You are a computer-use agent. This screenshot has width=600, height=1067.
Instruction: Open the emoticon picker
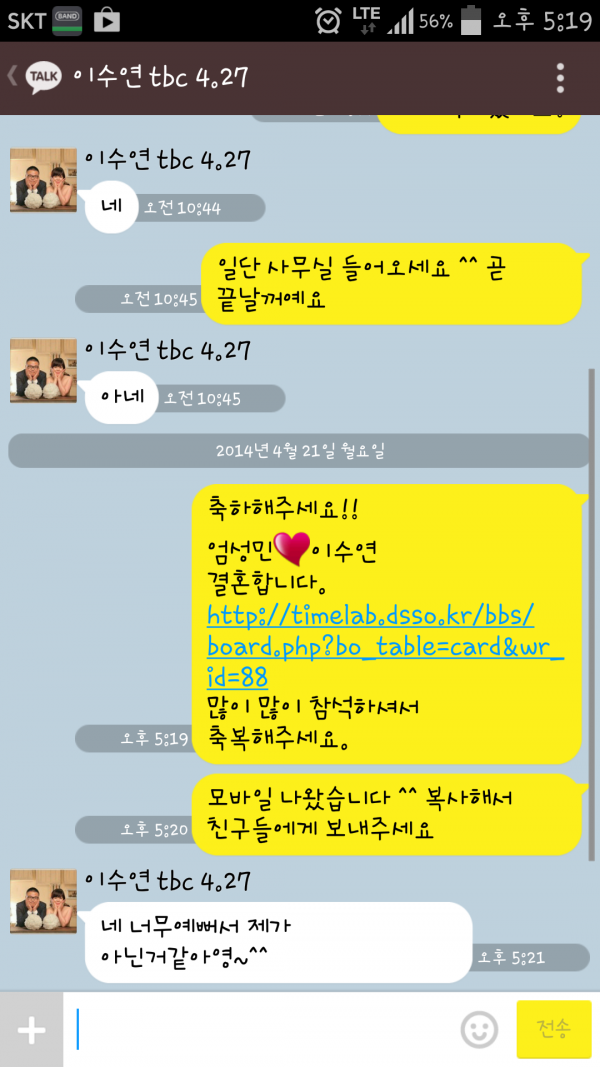479,1029
